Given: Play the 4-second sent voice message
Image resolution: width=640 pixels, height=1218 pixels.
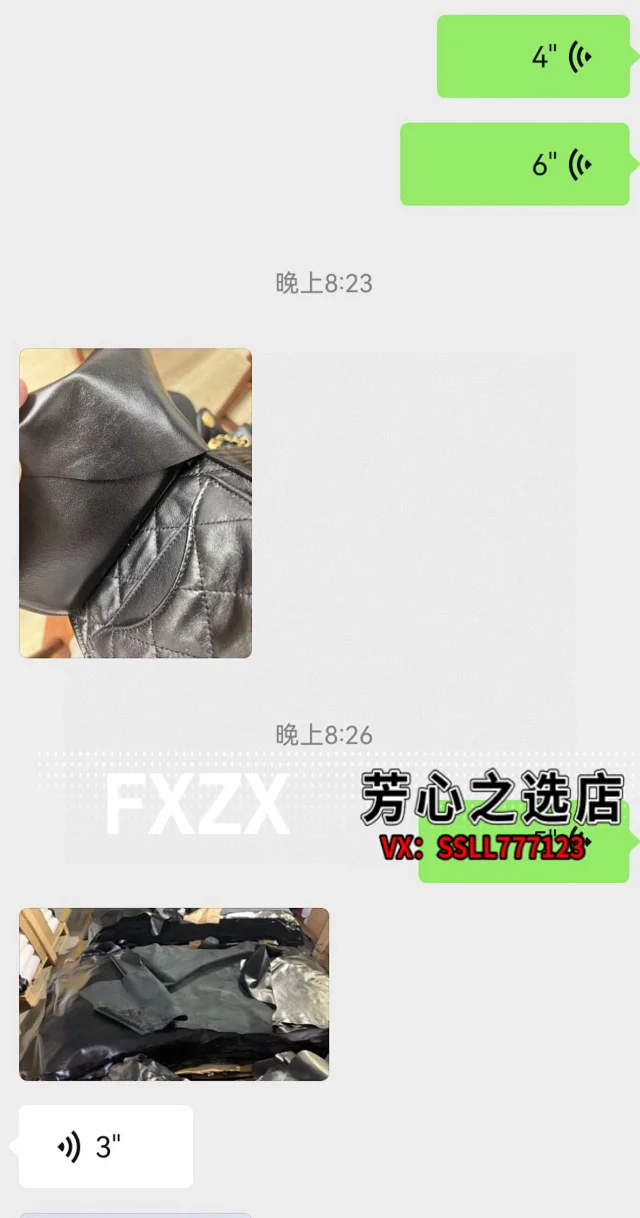Looking at the screenshot, I should [x=533, y=57].
